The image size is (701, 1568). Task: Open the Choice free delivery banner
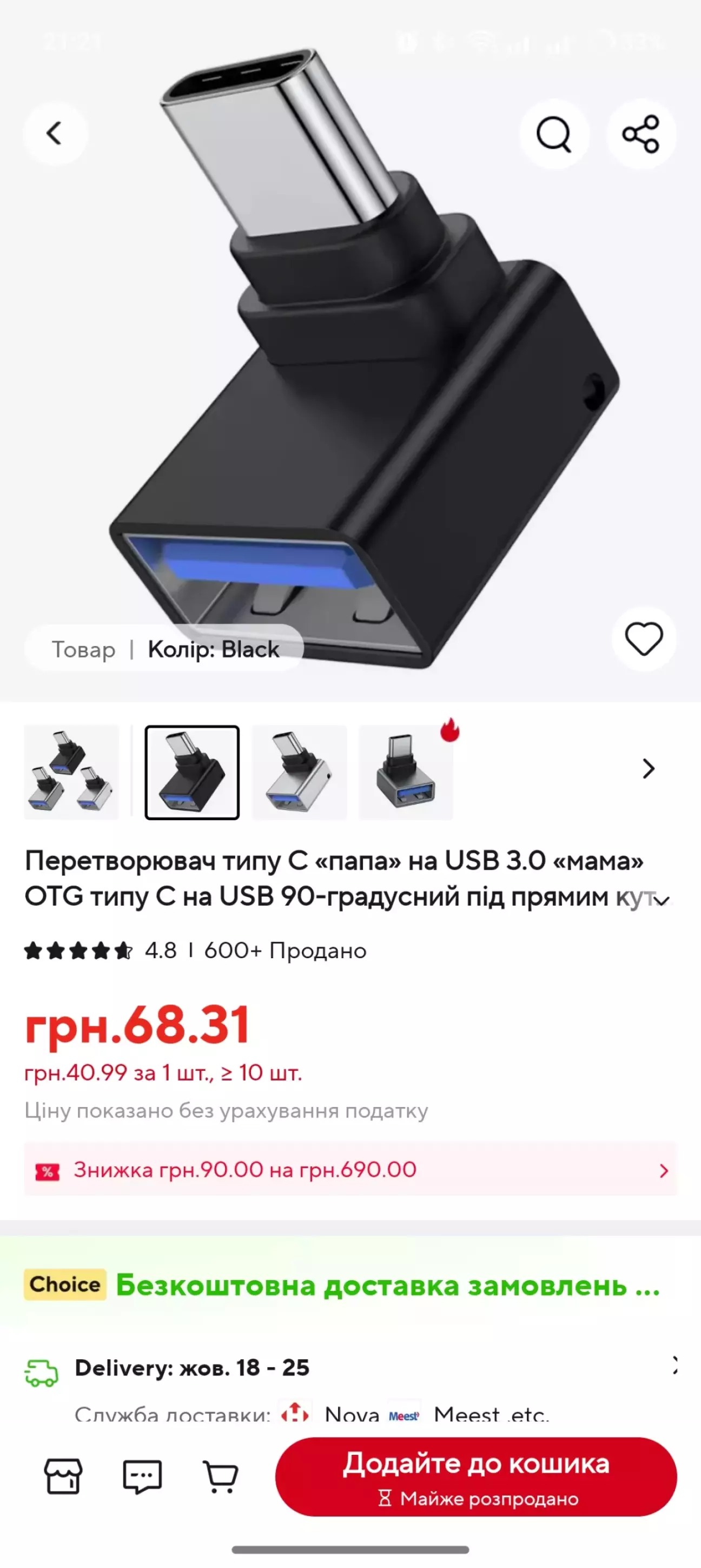(x=350, y=1284)
